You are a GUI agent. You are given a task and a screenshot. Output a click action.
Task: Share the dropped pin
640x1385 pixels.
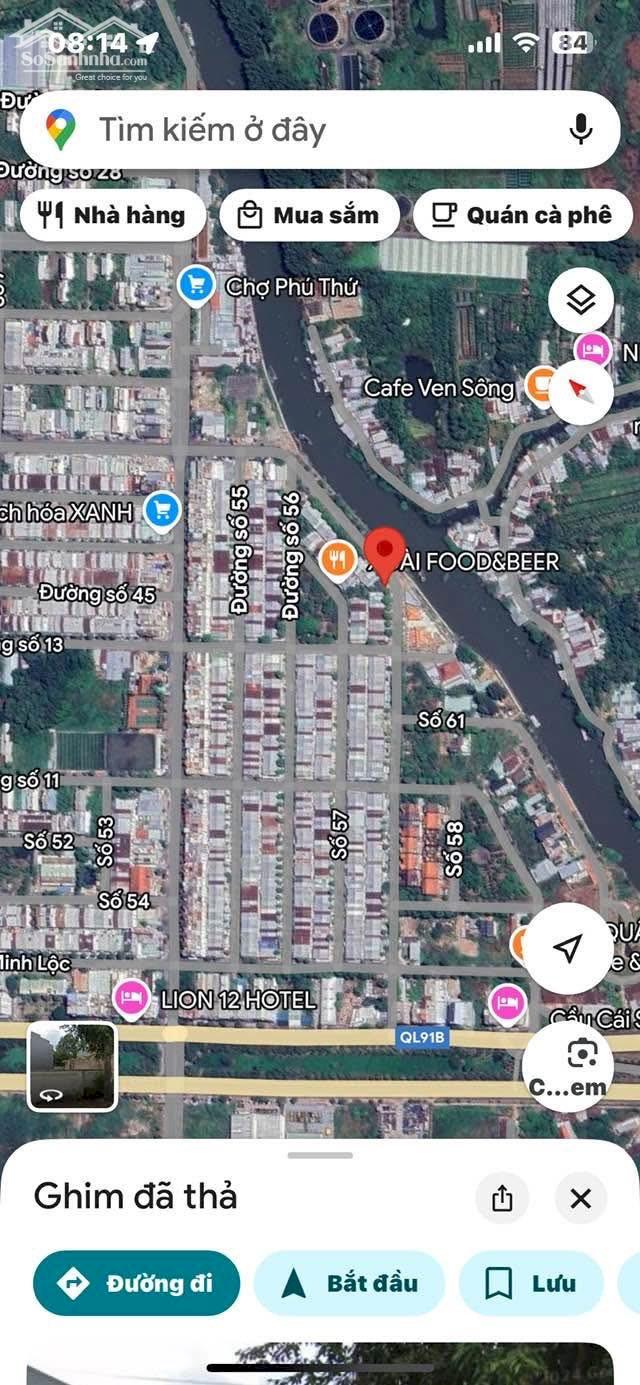click(502, 1198)
